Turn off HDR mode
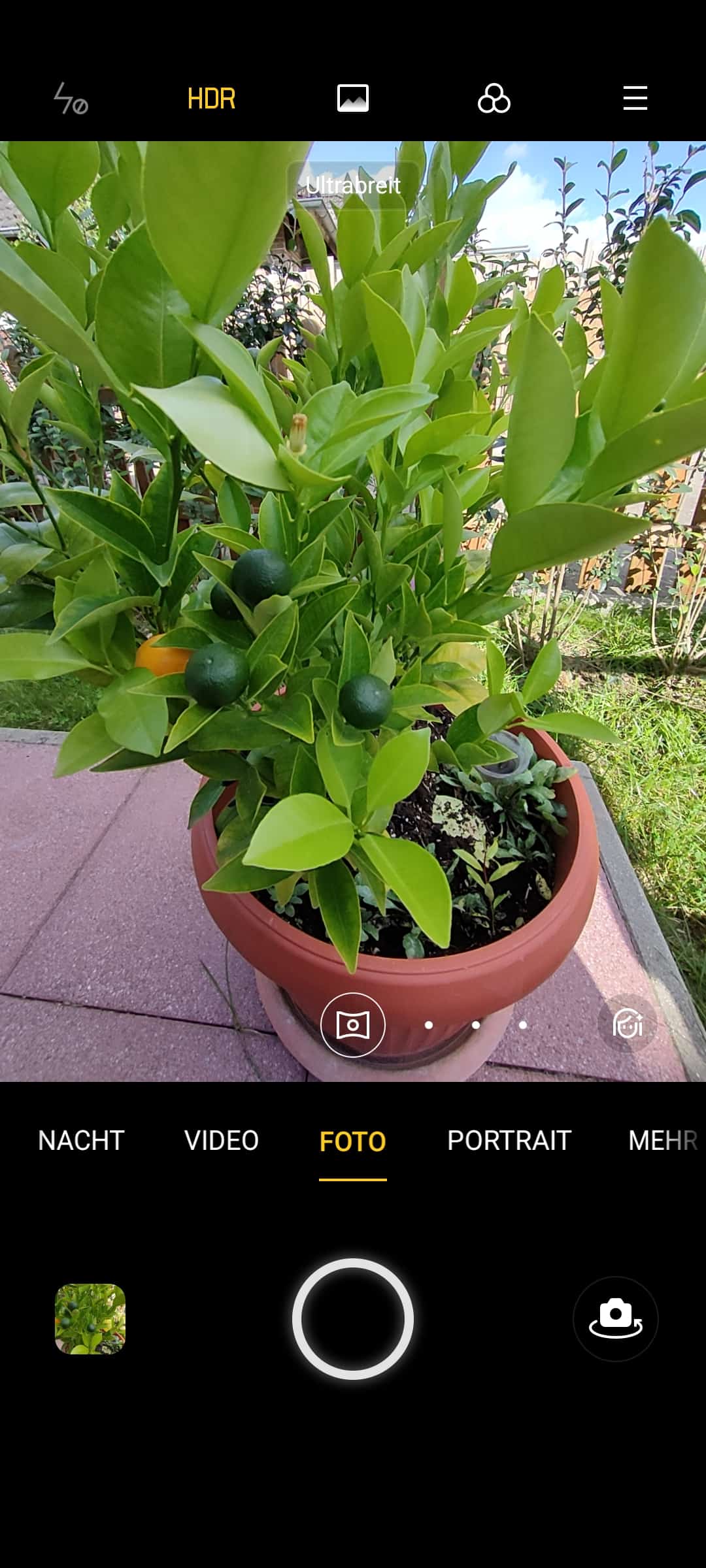This screenshot has width=706, height=1568. (211, 99)
